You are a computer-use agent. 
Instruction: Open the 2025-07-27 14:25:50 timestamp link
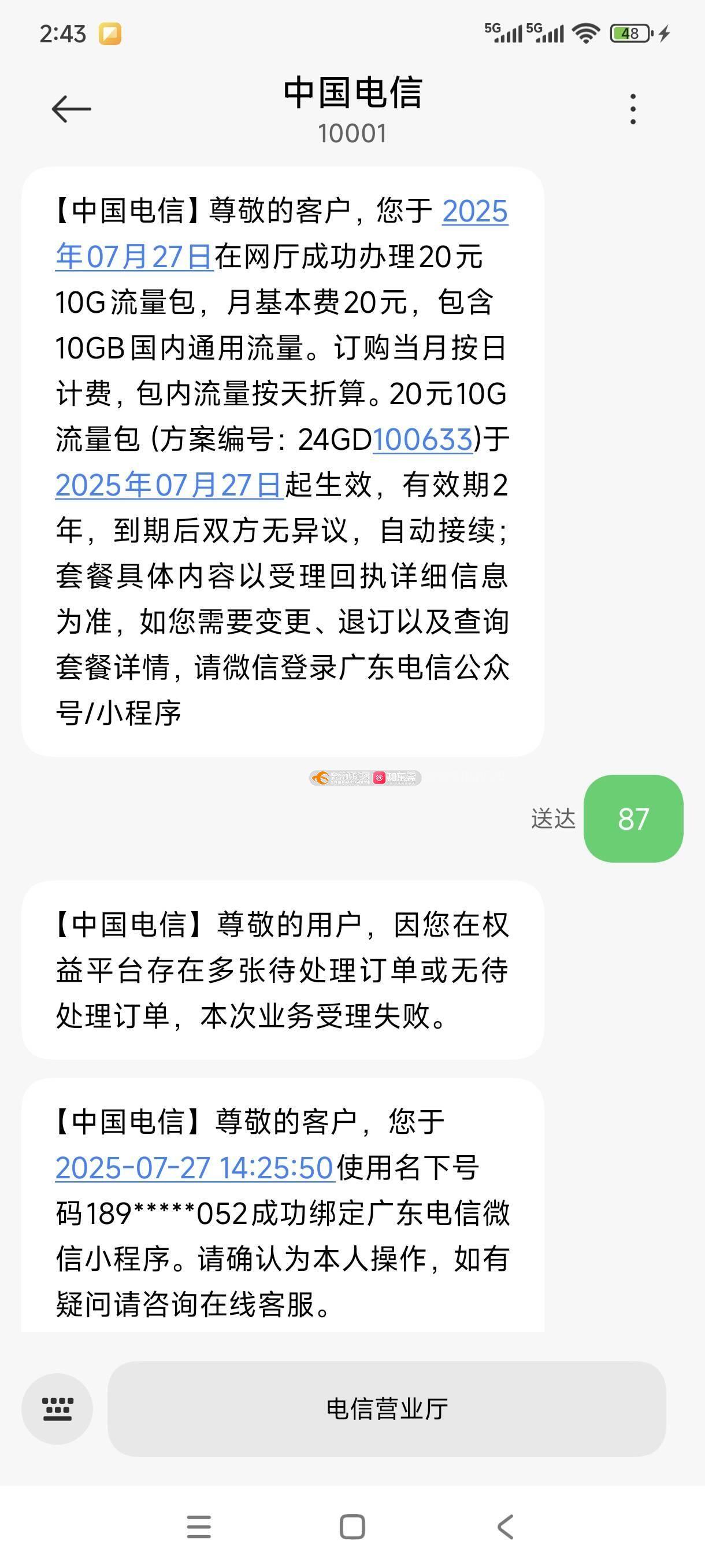tap(195, 1168)
